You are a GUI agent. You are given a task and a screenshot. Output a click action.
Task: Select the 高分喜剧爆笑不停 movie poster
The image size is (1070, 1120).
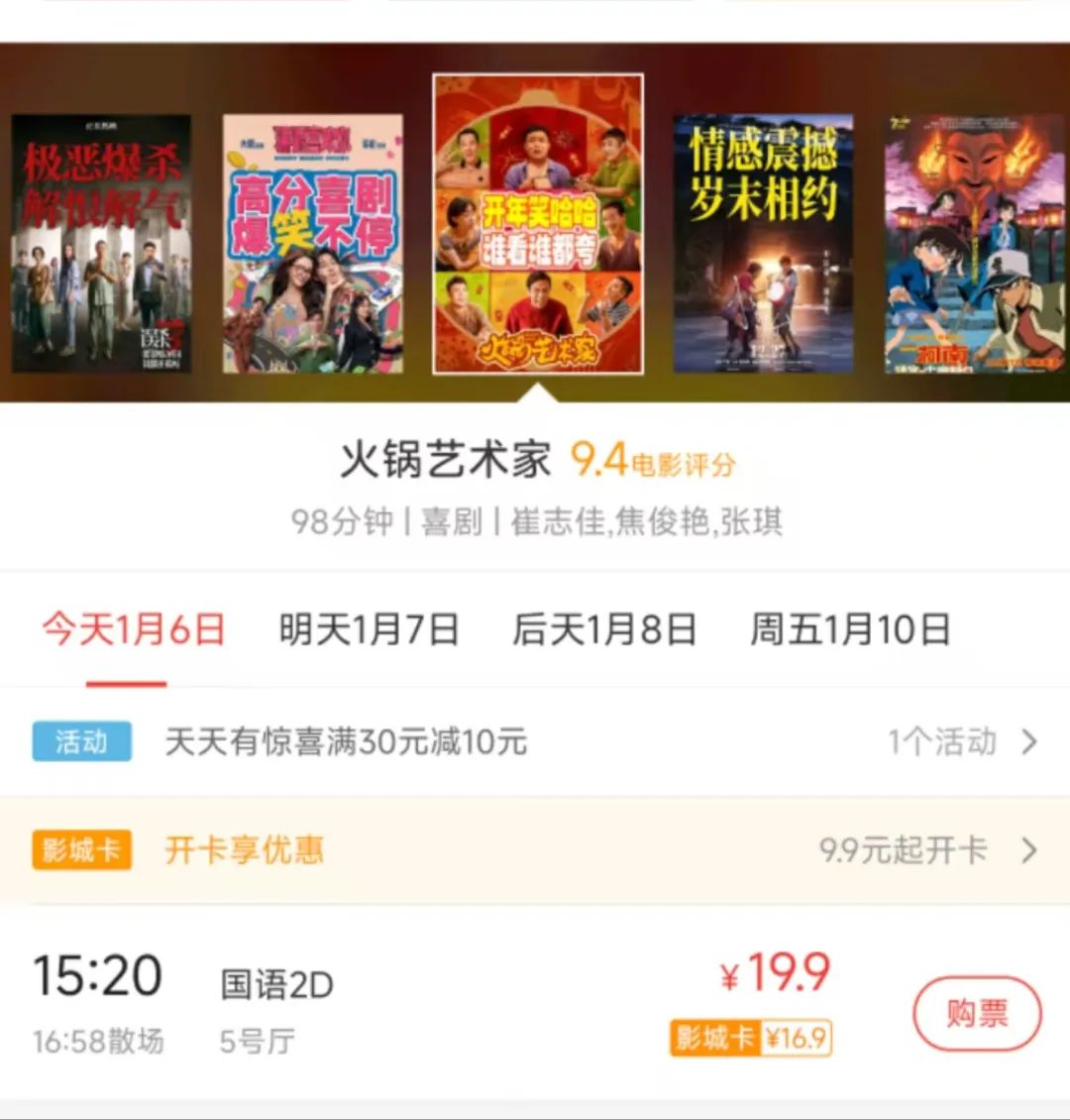313,244
